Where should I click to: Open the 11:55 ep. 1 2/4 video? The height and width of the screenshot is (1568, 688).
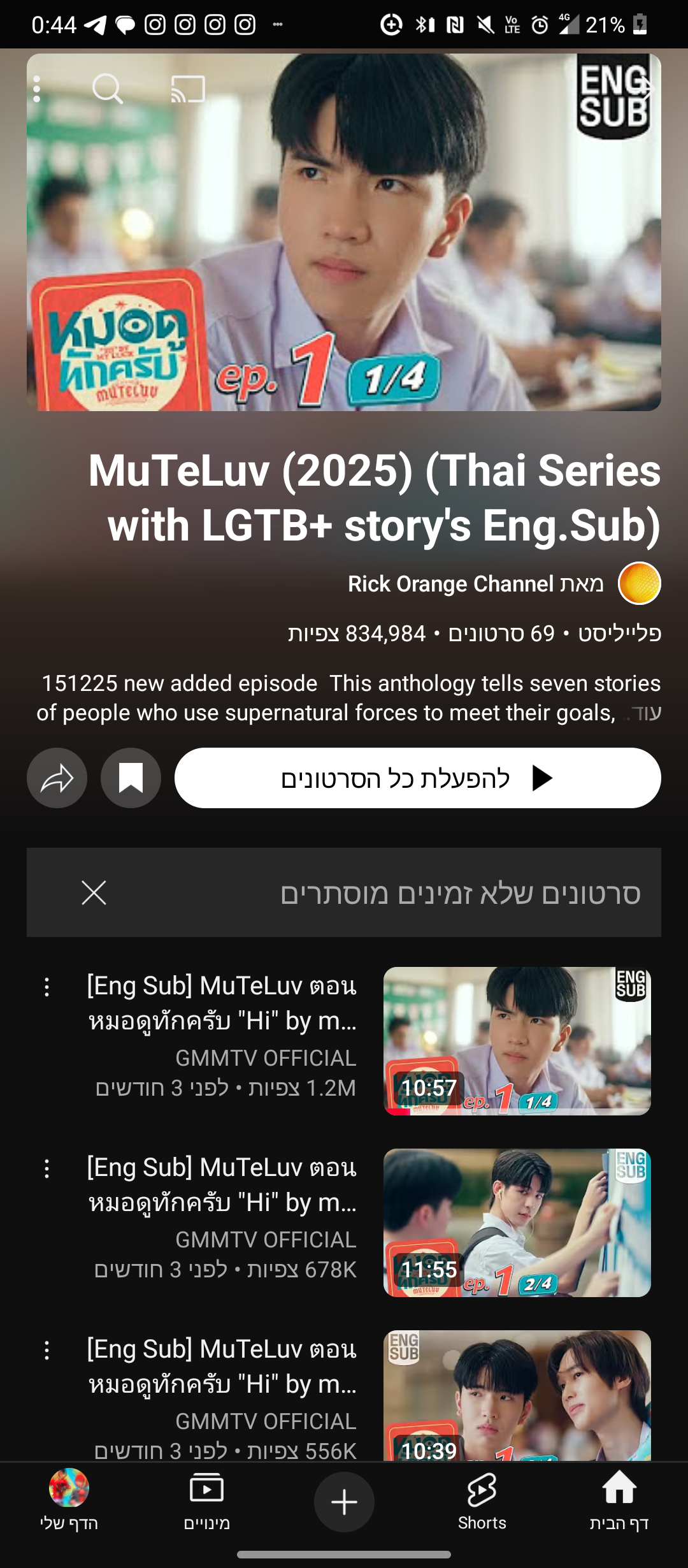(x=517, y=1223)
